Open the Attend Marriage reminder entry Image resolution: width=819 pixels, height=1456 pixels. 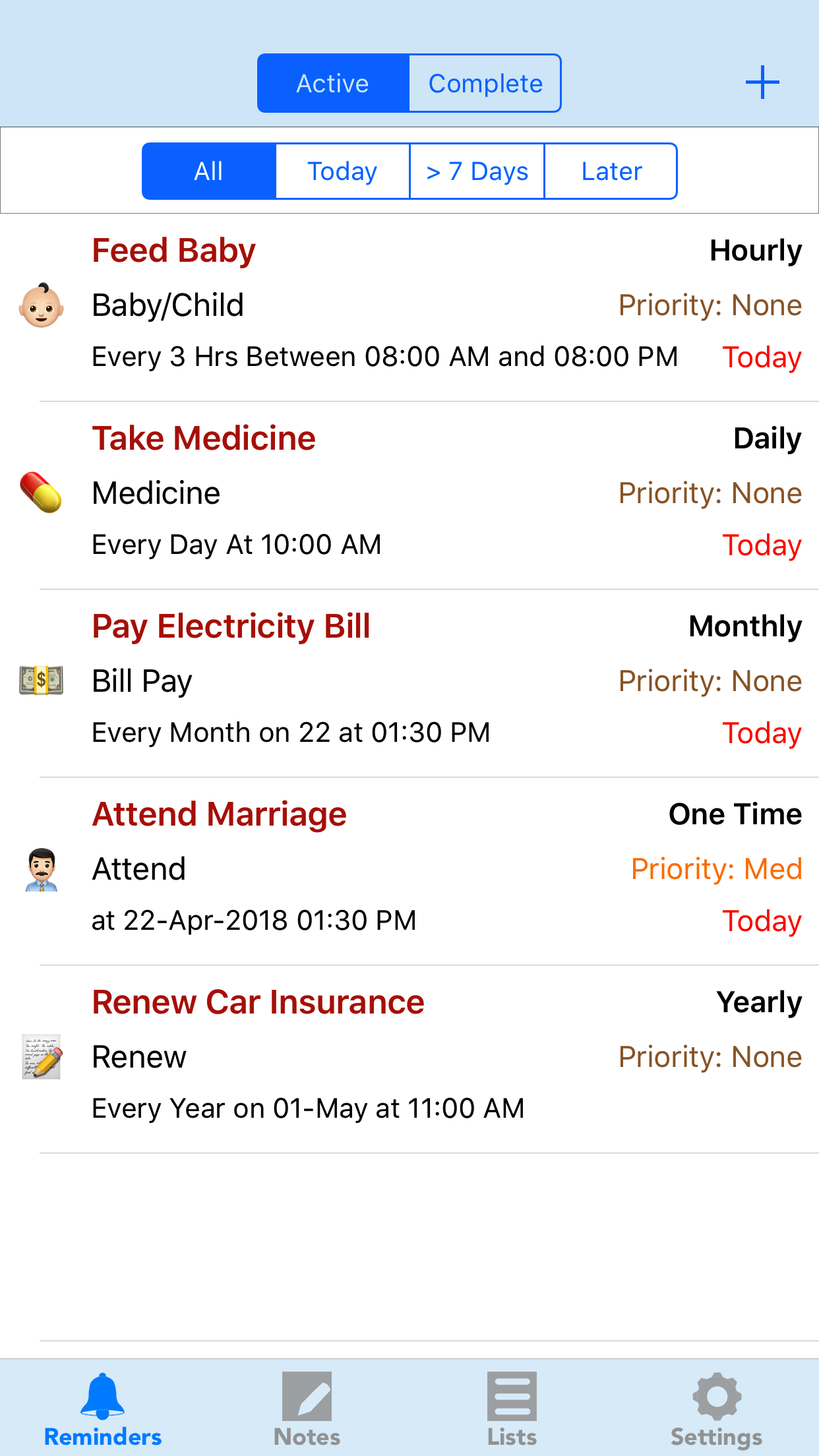(409, 867)
